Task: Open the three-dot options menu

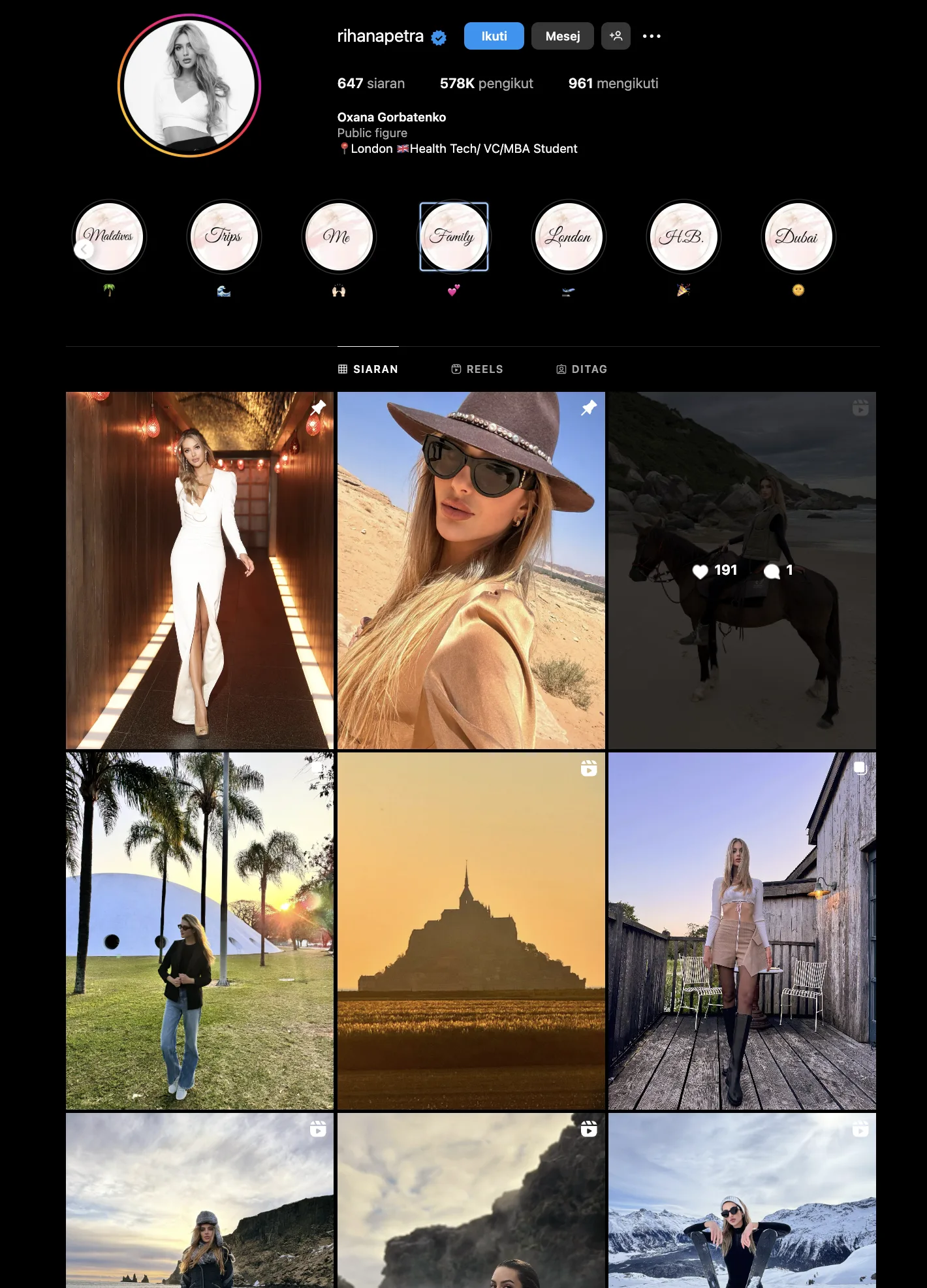Action: [651, 36]
